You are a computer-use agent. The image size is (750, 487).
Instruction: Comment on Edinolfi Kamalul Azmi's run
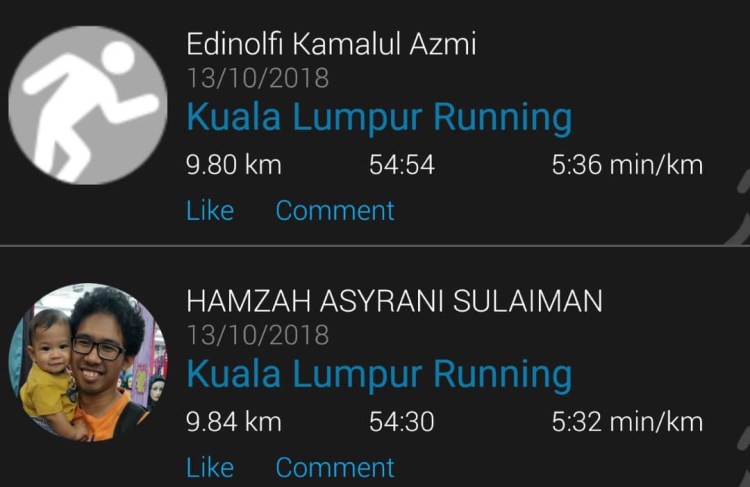pyautogui.click(x=335, y=211)
